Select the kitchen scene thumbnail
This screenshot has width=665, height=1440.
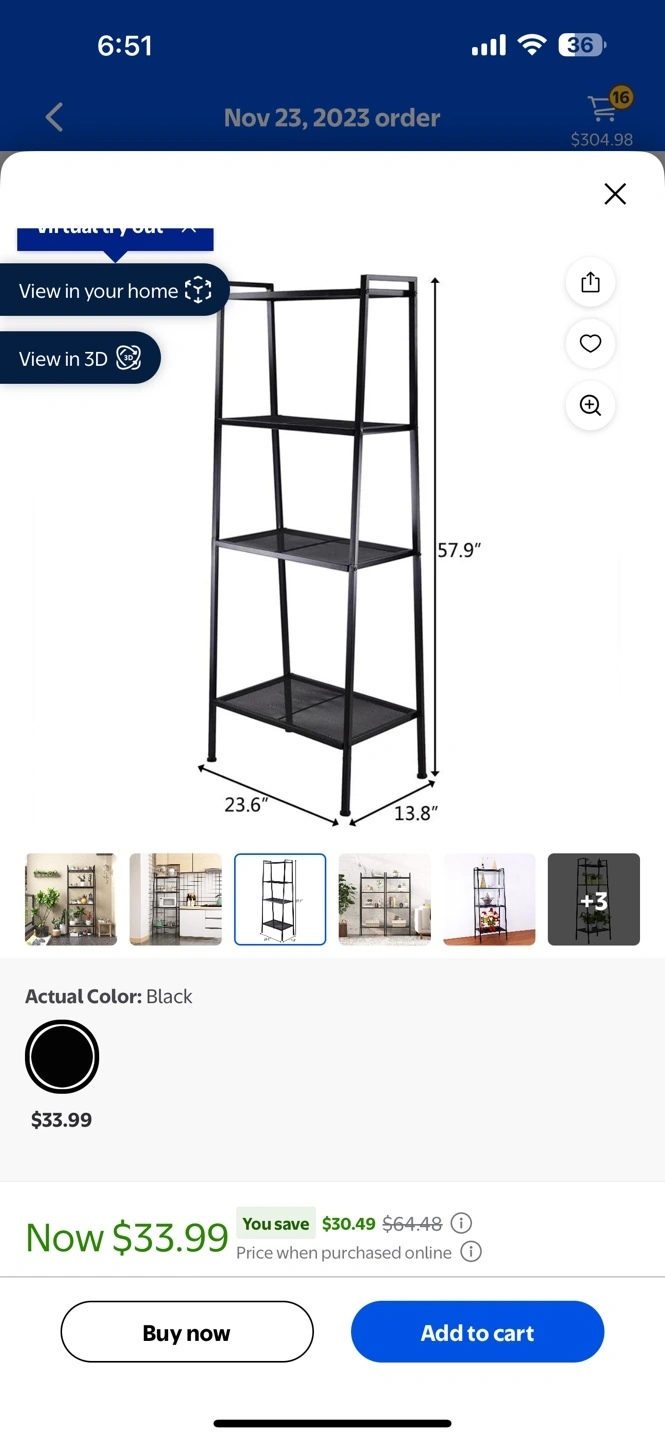pos(175,899)
